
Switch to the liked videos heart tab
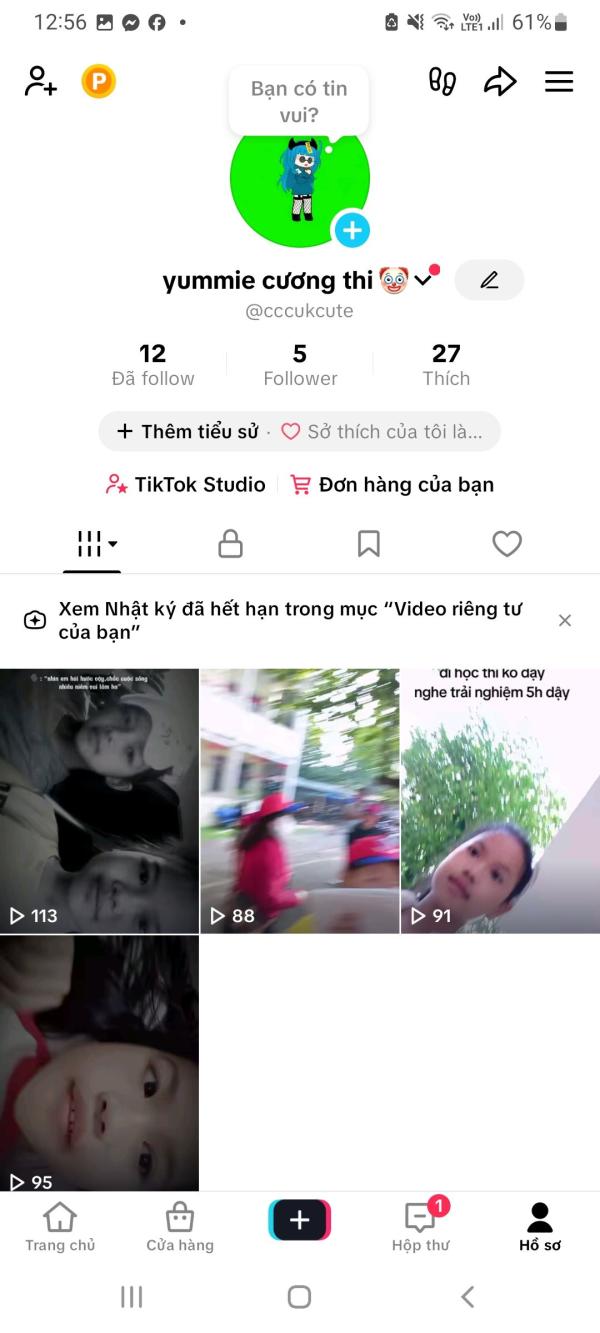[507, 544]
